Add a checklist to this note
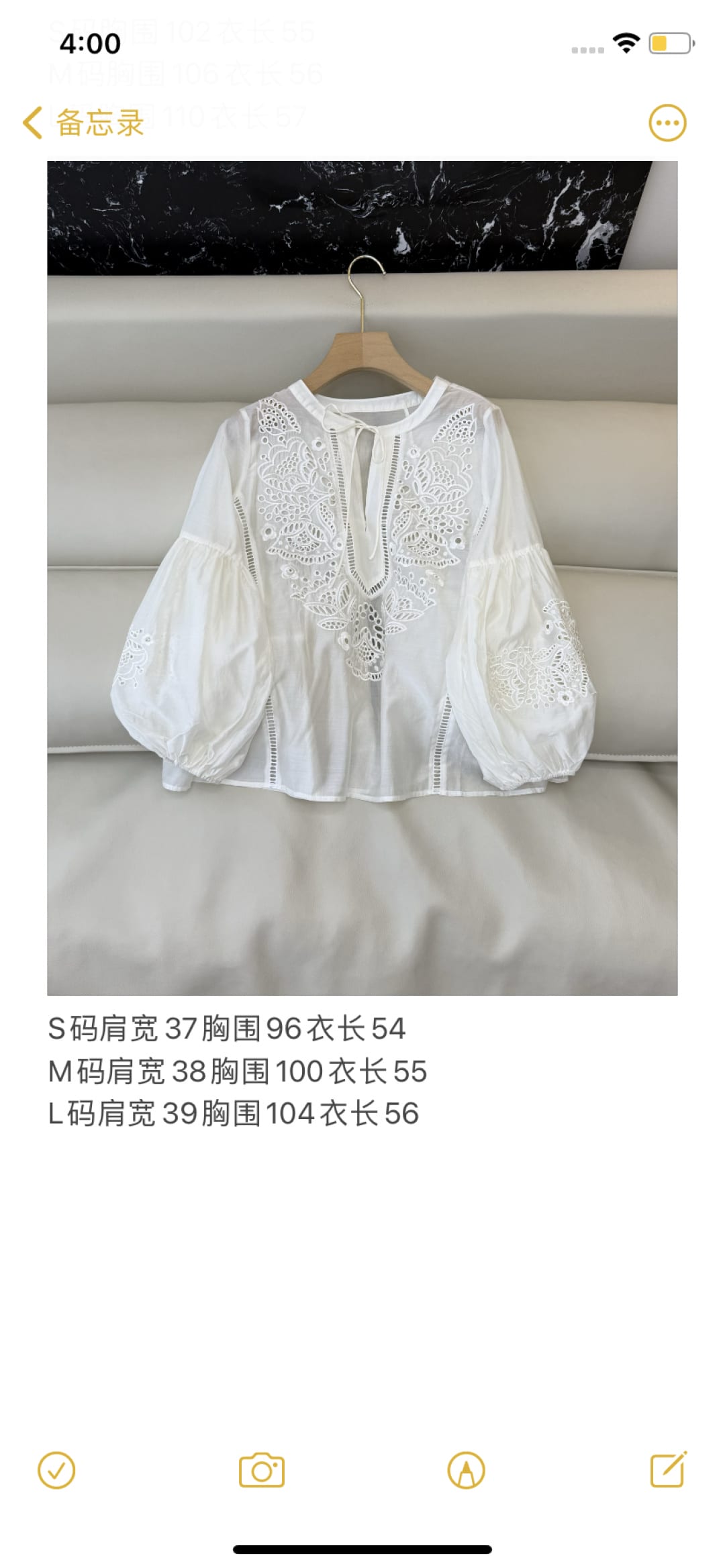The image size is (725, 1568). [57, 1471]
